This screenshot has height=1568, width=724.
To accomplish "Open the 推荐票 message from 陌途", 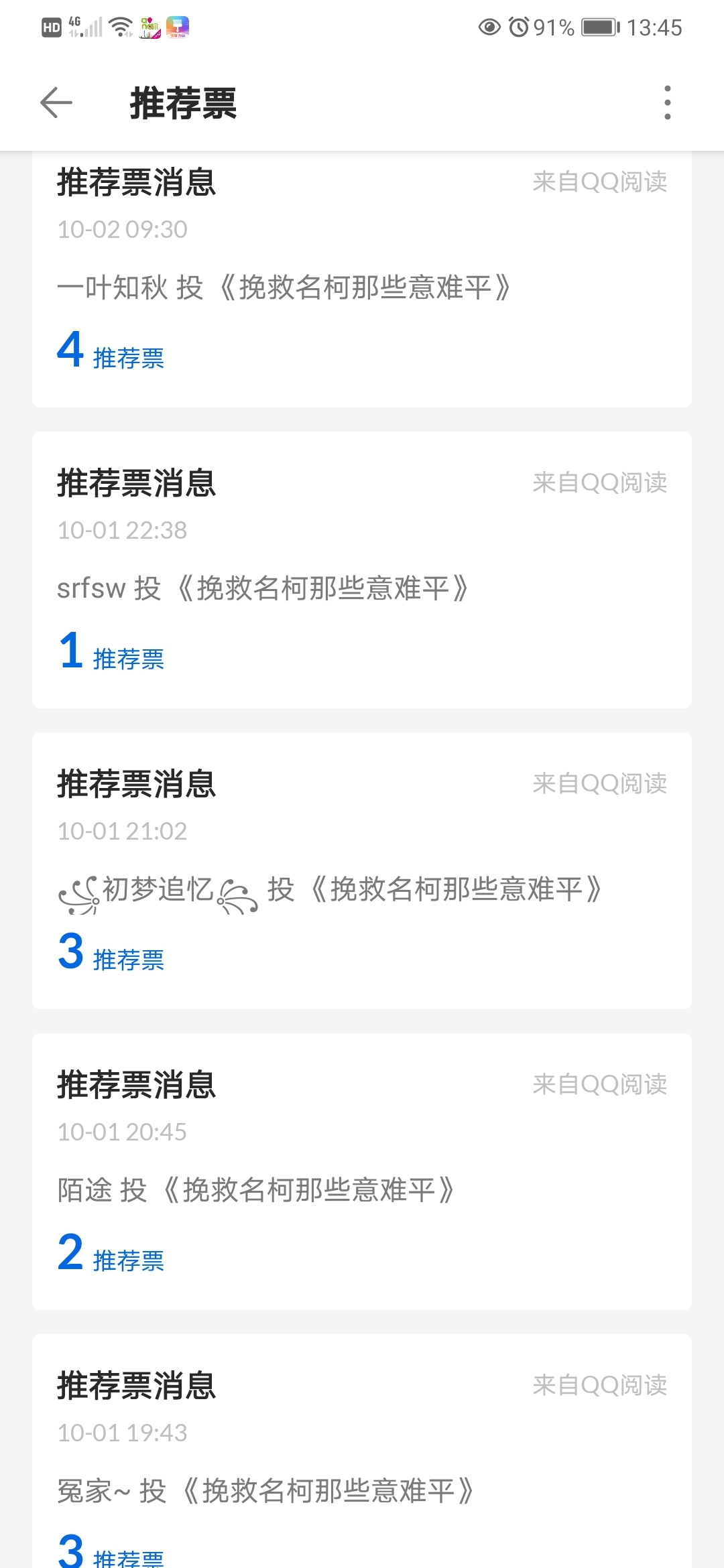I will (x=362, y=1171).
